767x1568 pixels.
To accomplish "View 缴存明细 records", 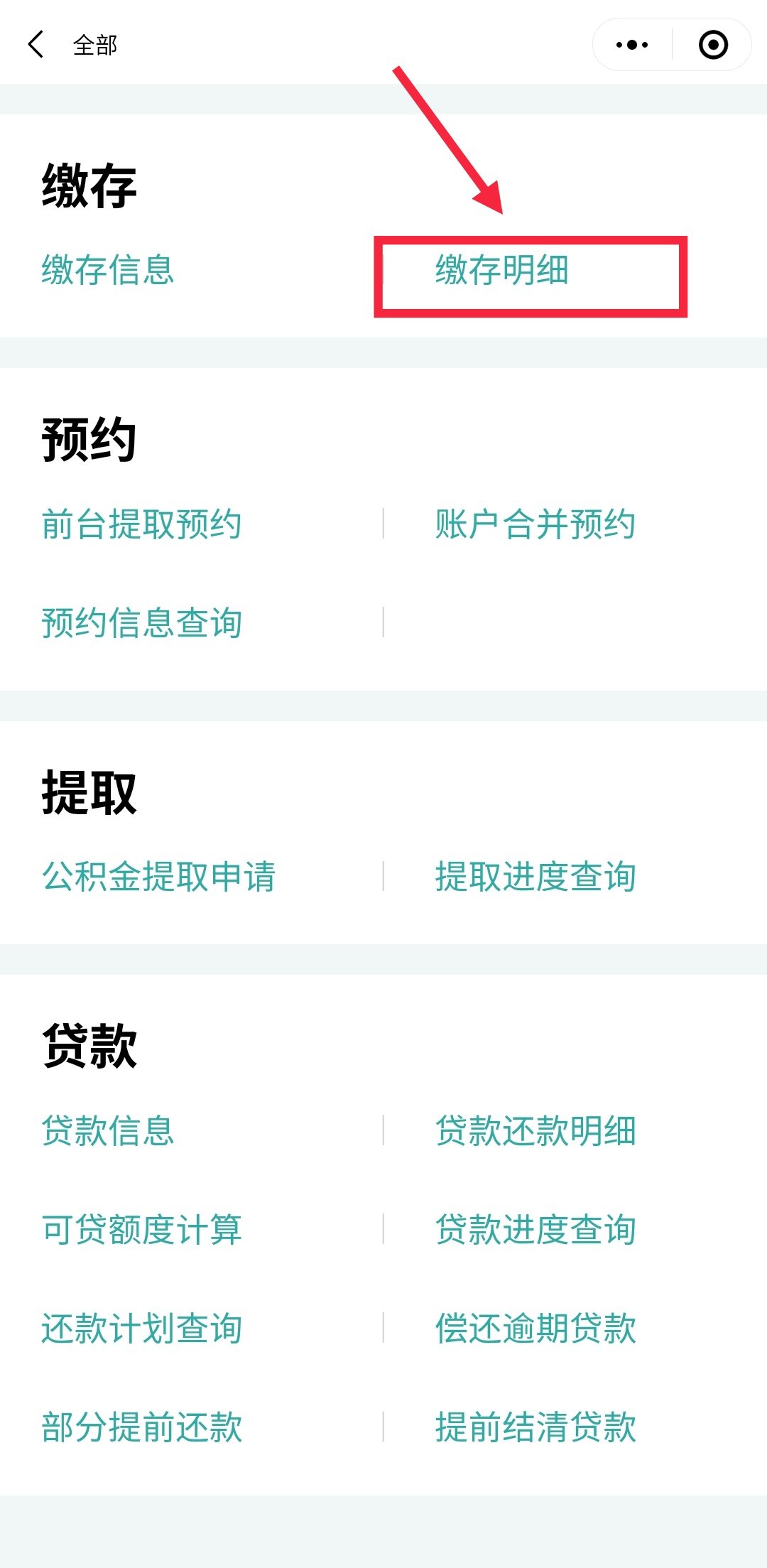I will pyautogui.click(x=502, y=271).
